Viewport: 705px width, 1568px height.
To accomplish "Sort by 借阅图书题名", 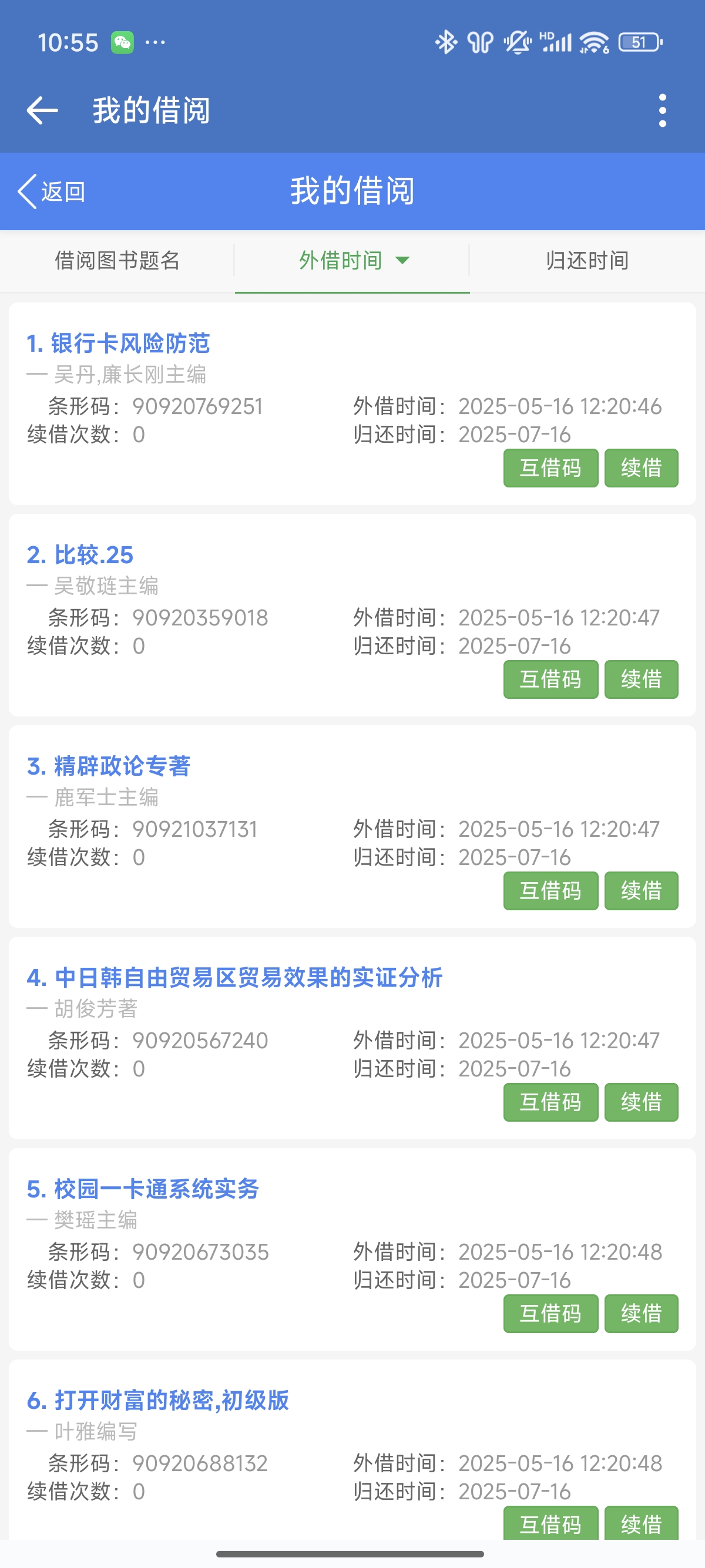I will pyautogui.click(x=117, y=261).
